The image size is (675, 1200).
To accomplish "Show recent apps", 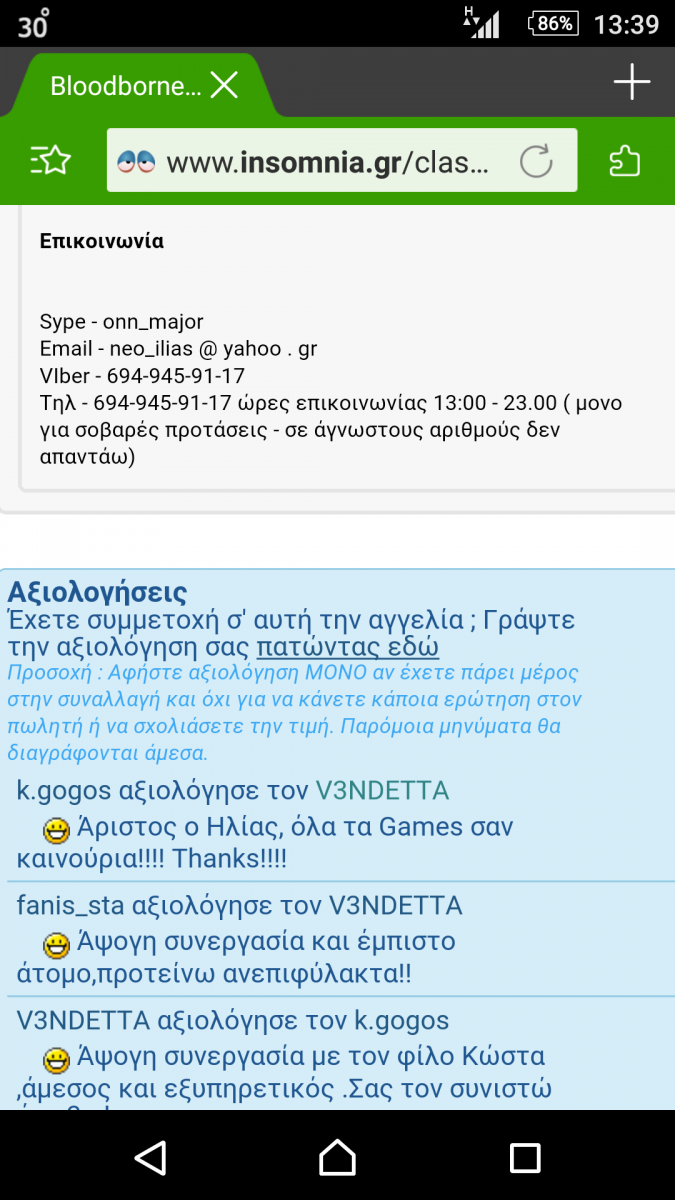I will 525,1157.
